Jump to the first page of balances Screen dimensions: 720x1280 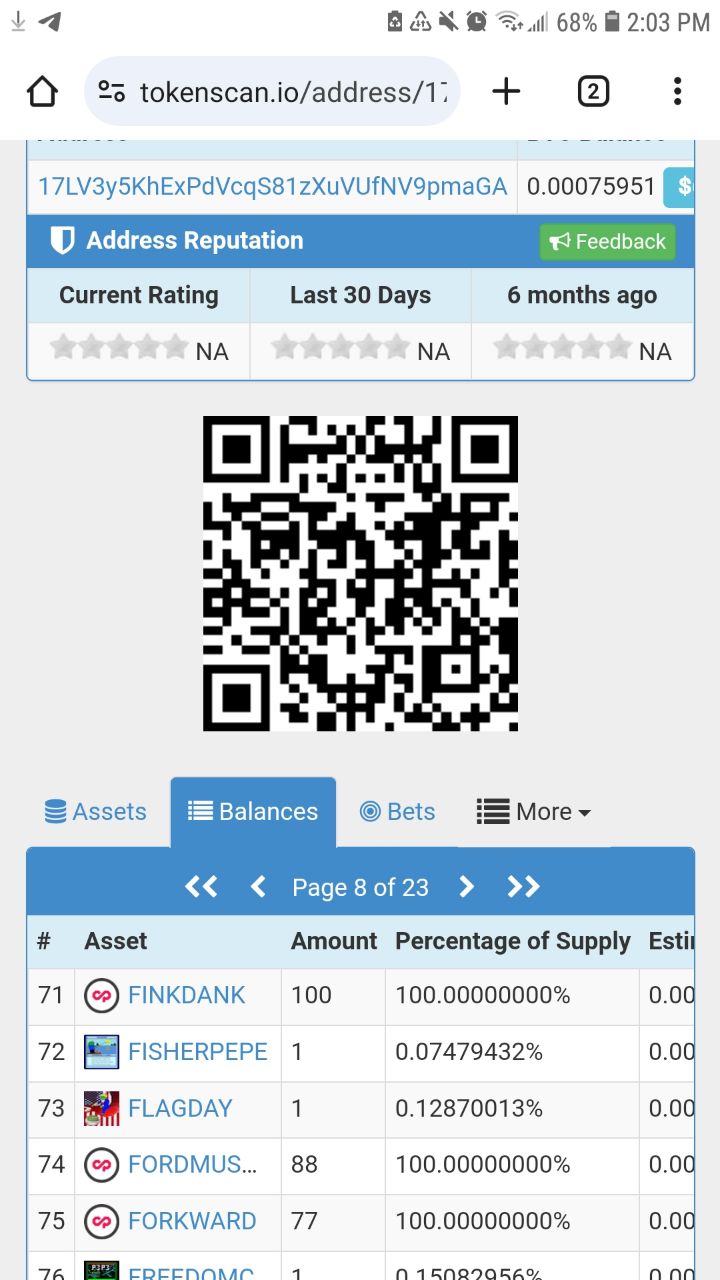click(x=201, y=887)
